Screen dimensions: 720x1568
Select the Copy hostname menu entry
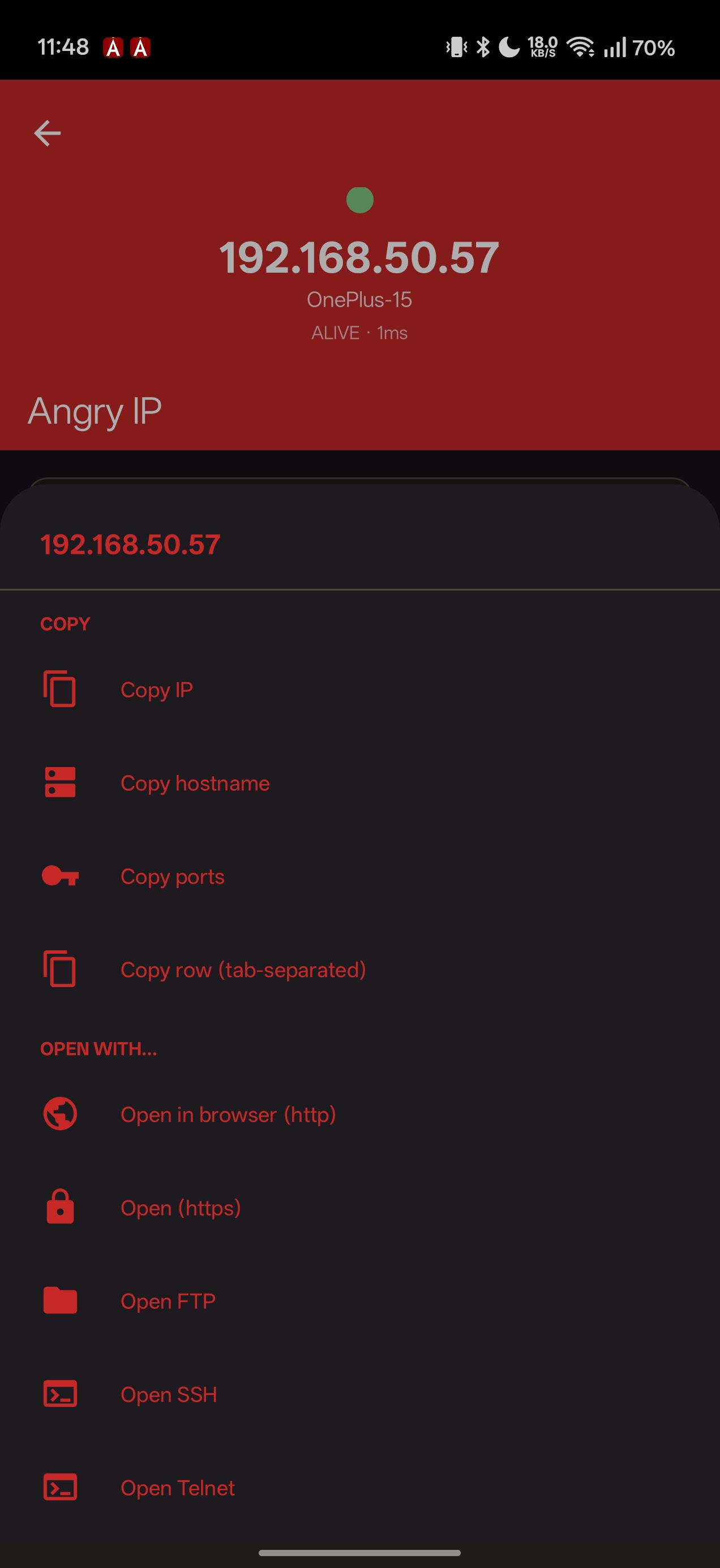click(x=195, y=783)
